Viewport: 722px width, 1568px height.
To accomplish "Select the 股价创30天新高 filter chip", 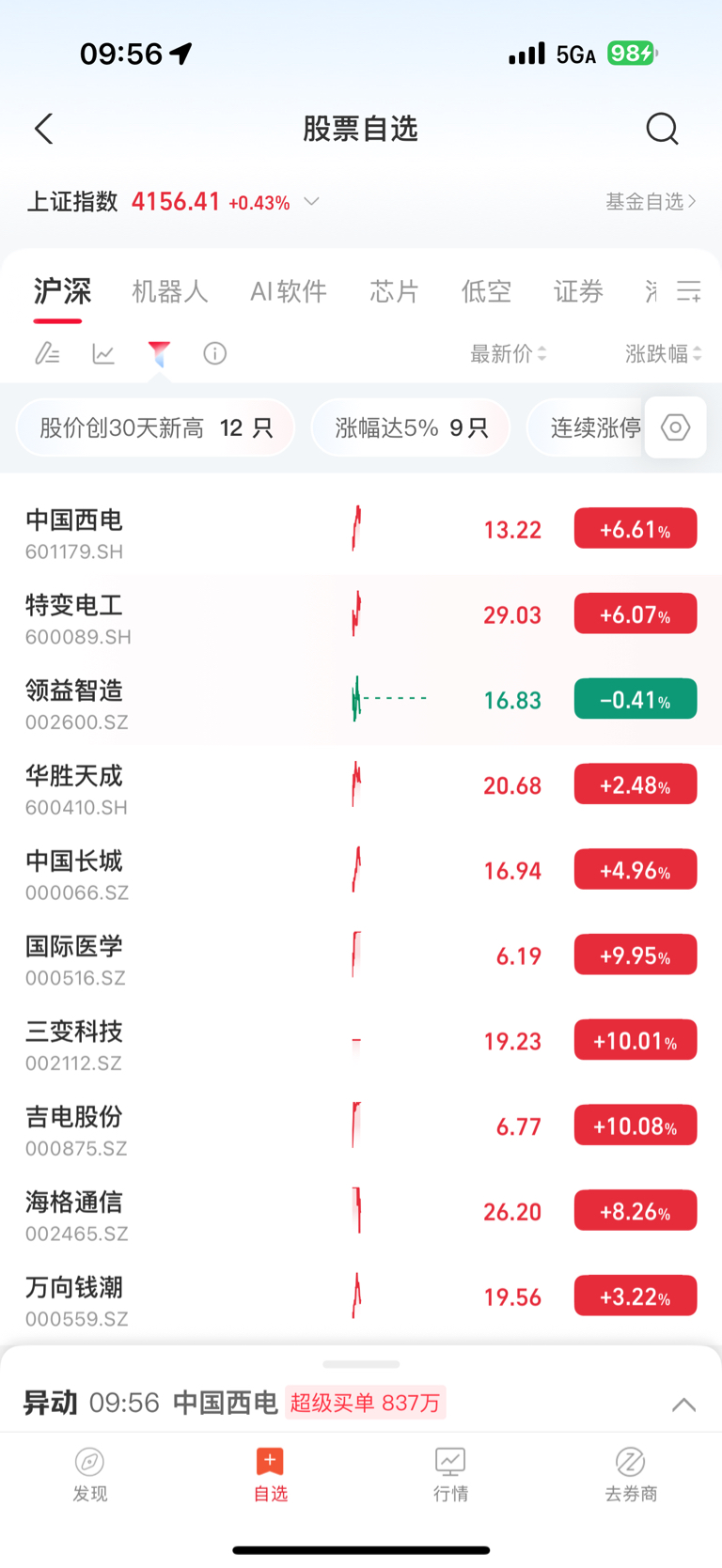I will pyautogui.click(x=155, y=427).
